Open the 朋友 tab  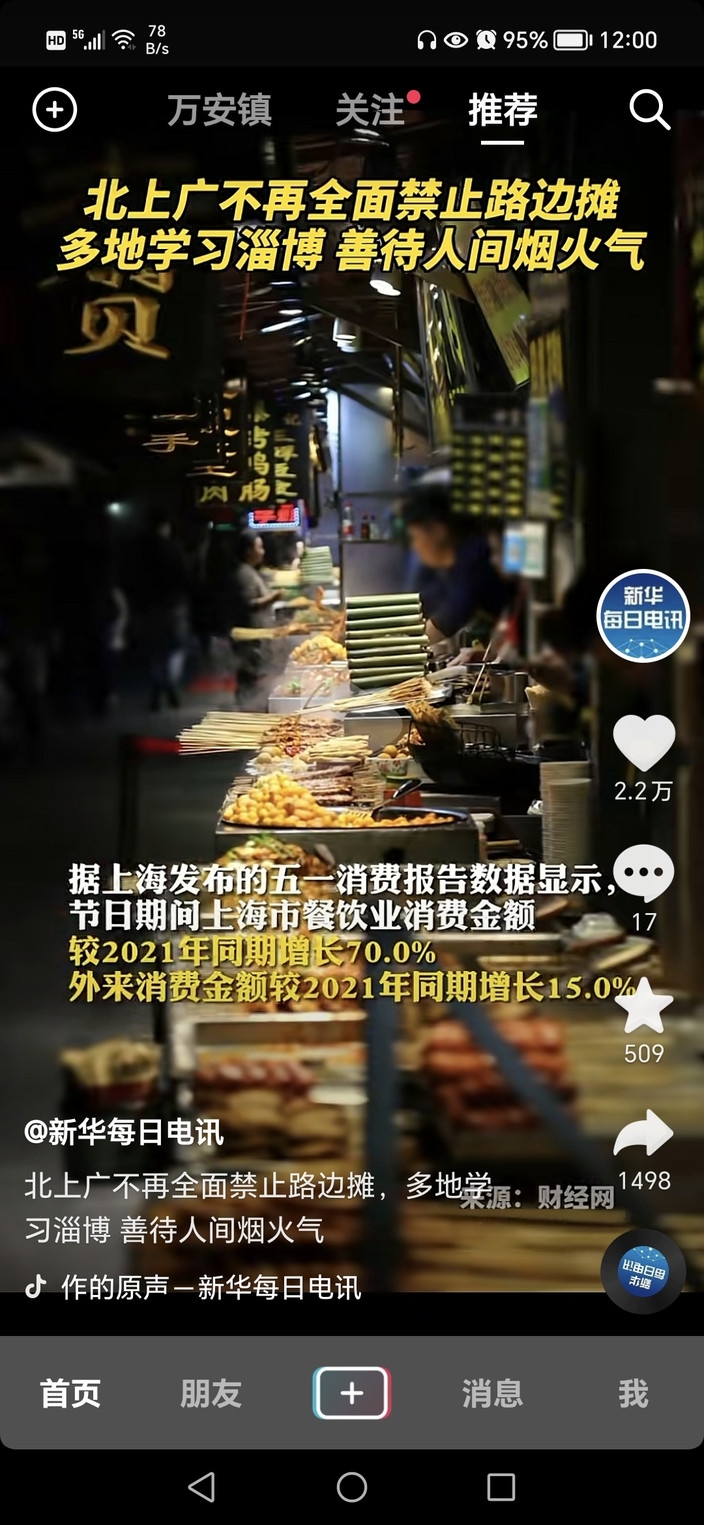point(211,1393)
